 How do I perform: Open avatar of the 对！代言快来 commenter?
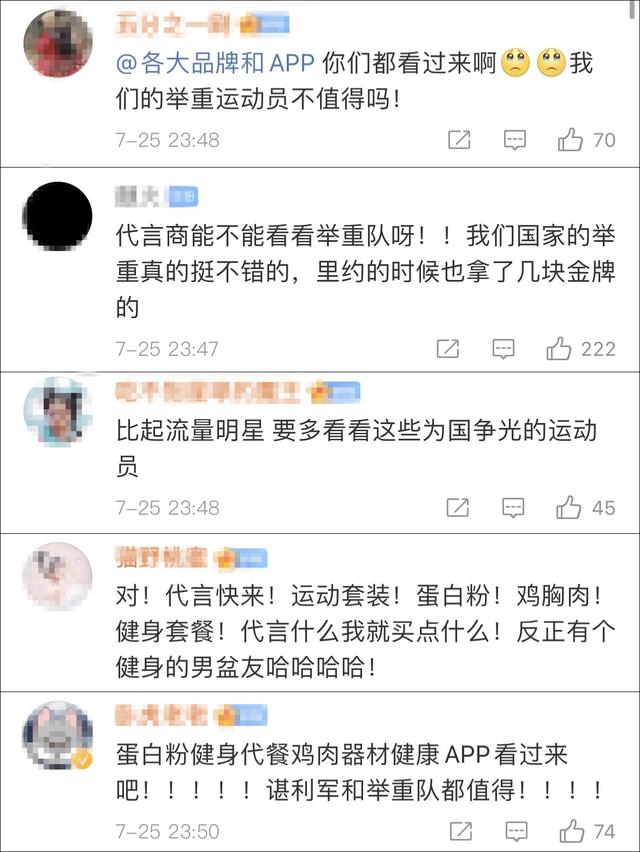[x=57, y=576]
